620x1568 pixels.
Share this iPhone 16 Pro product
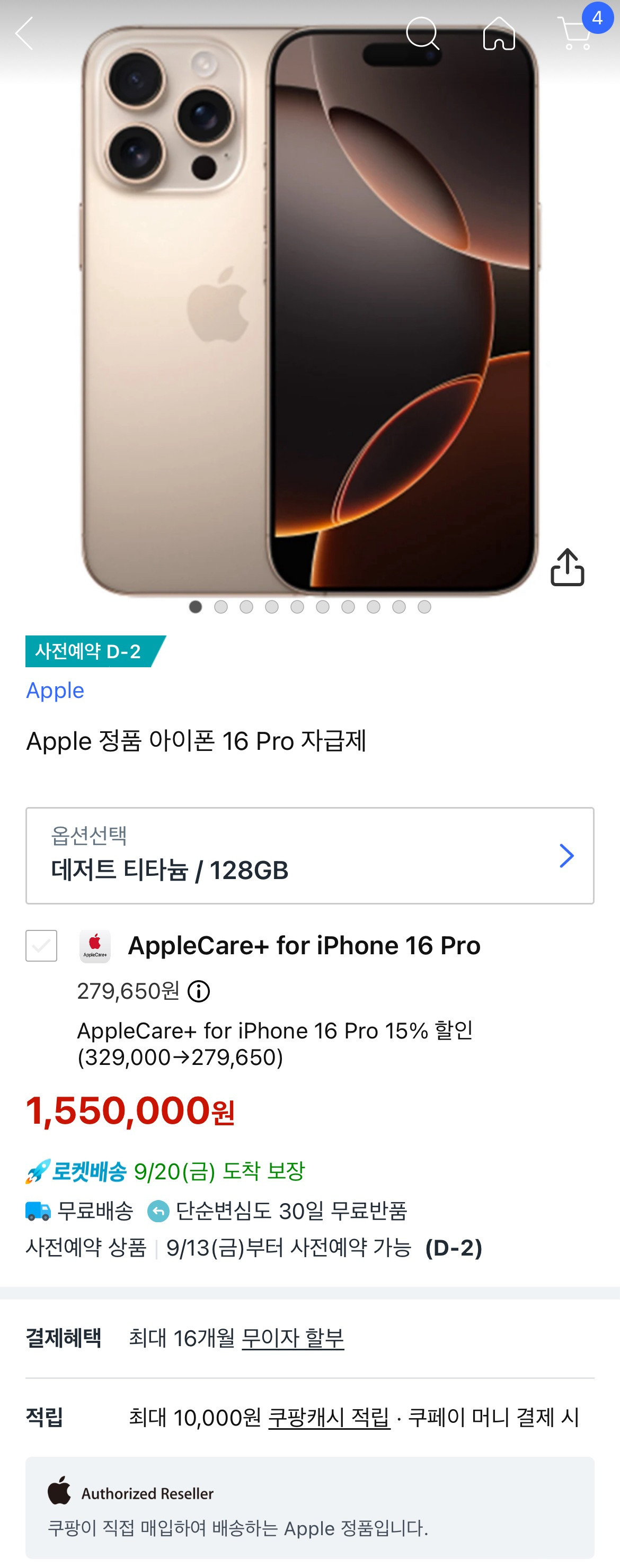[x=567, y=567]
